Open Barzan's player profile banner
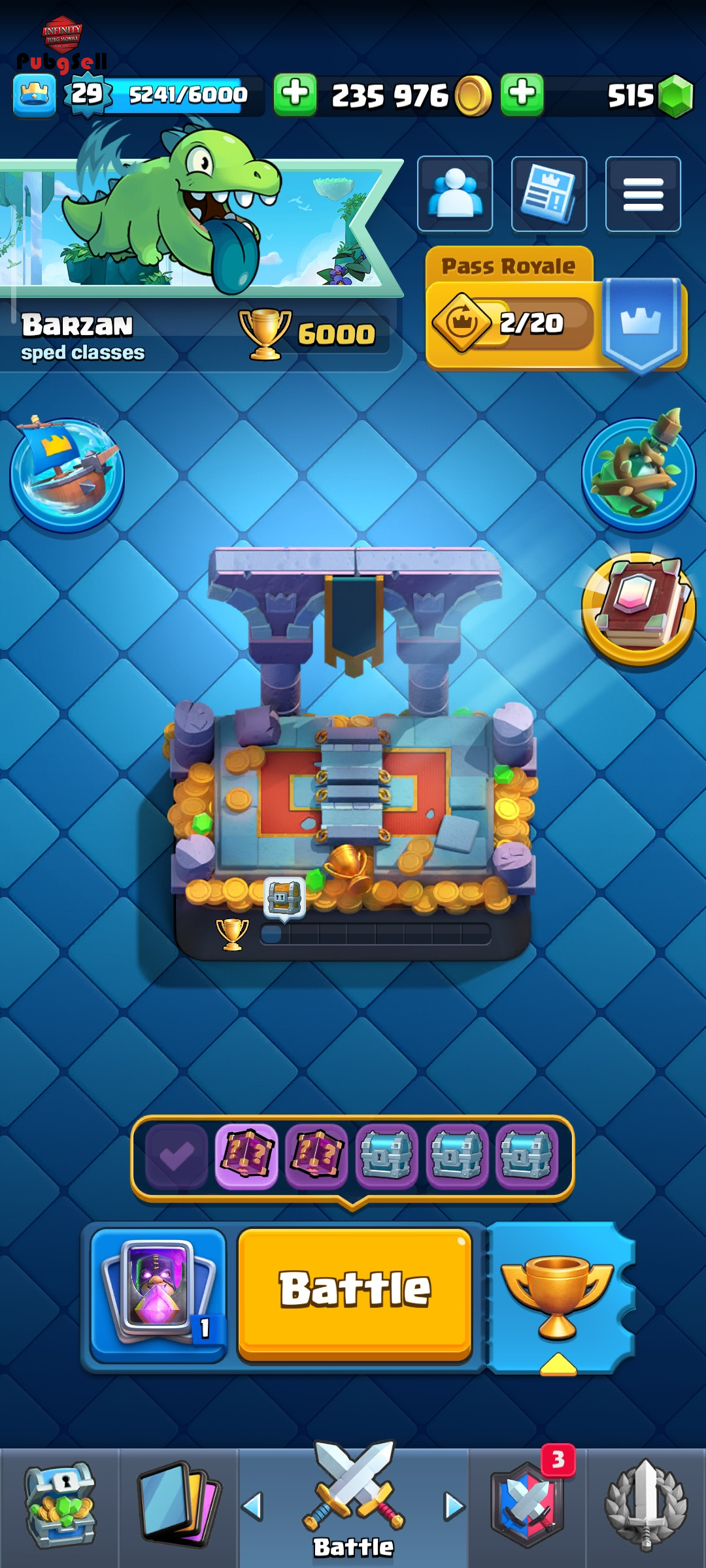 (196, 261)
